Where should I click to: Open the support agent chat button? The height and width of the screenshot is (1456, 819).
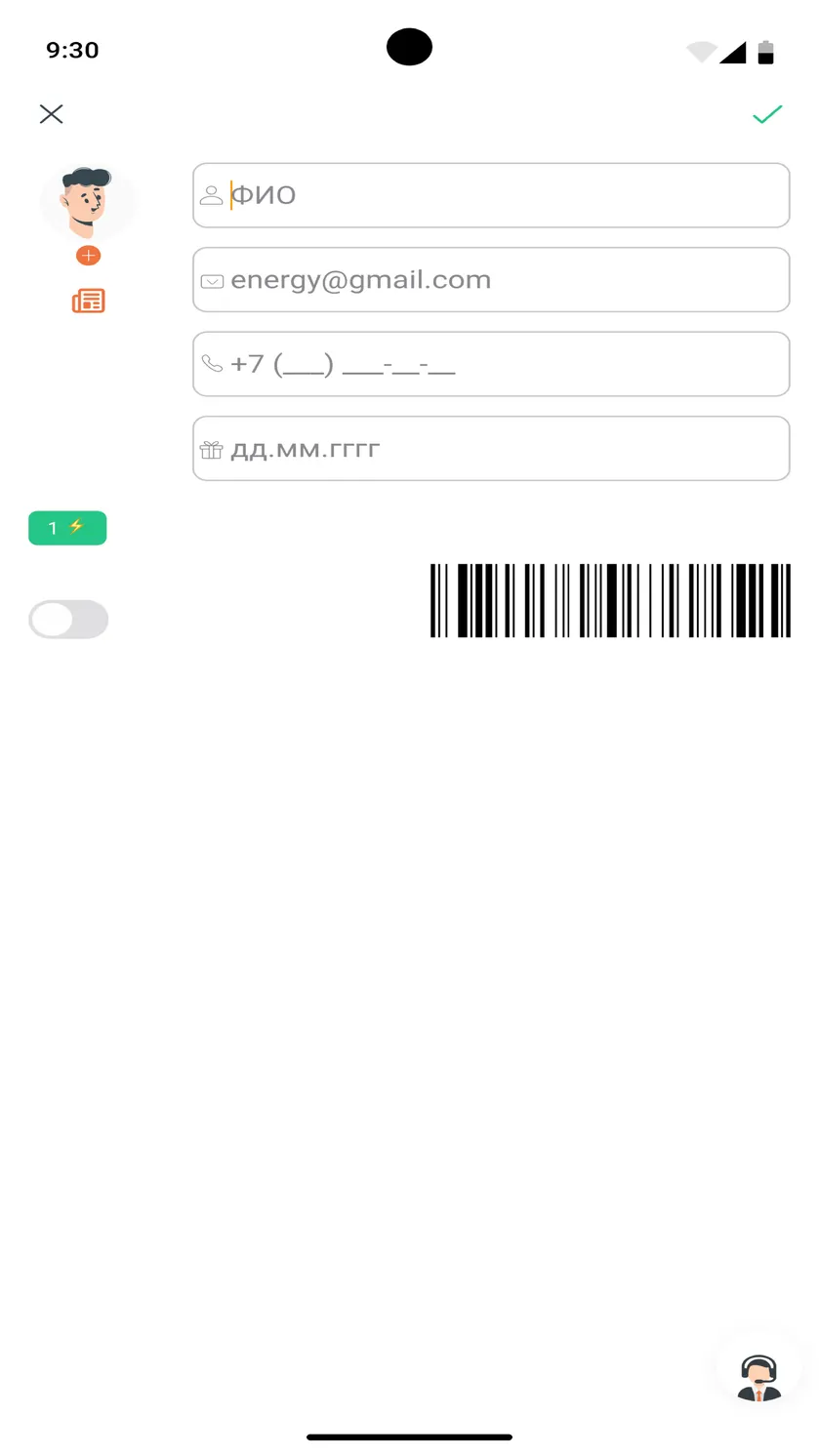pos(758,1376)
